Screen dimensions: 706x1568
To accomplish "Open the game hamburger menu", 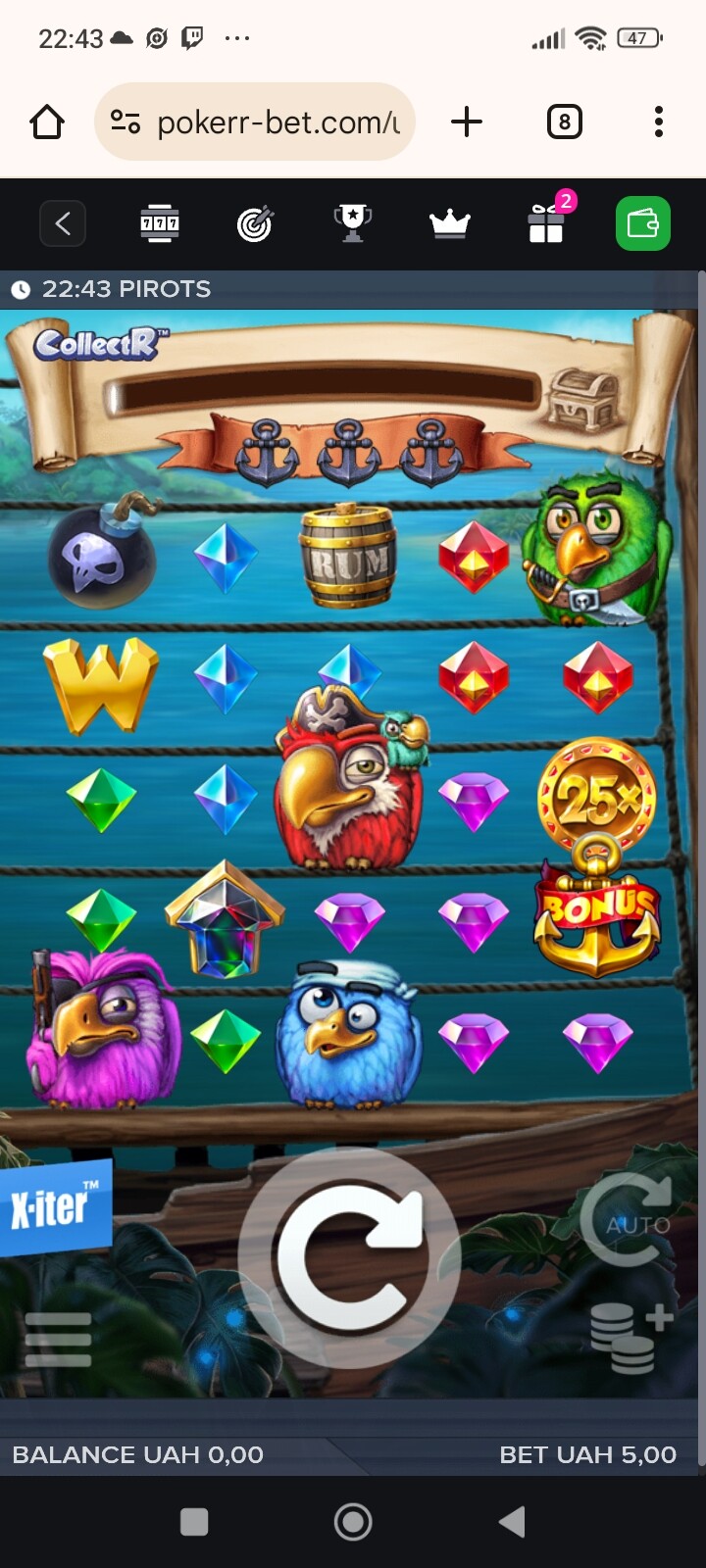I will pos(58,1339).
